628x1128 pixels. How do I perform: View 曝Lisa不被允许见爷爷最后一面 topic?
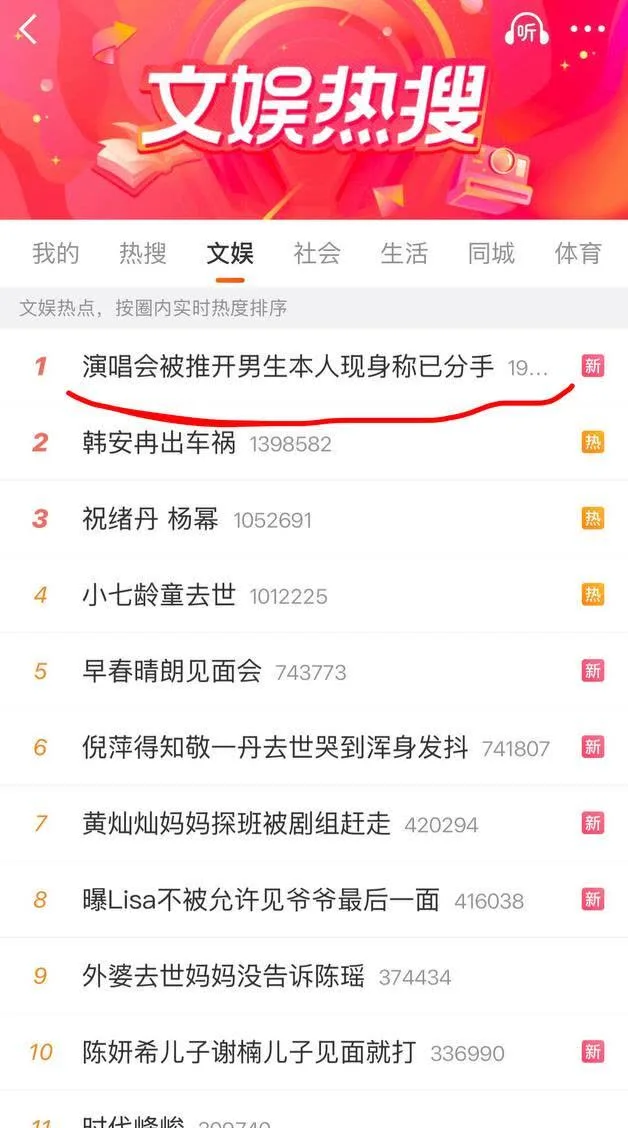(x=314, y=899)
